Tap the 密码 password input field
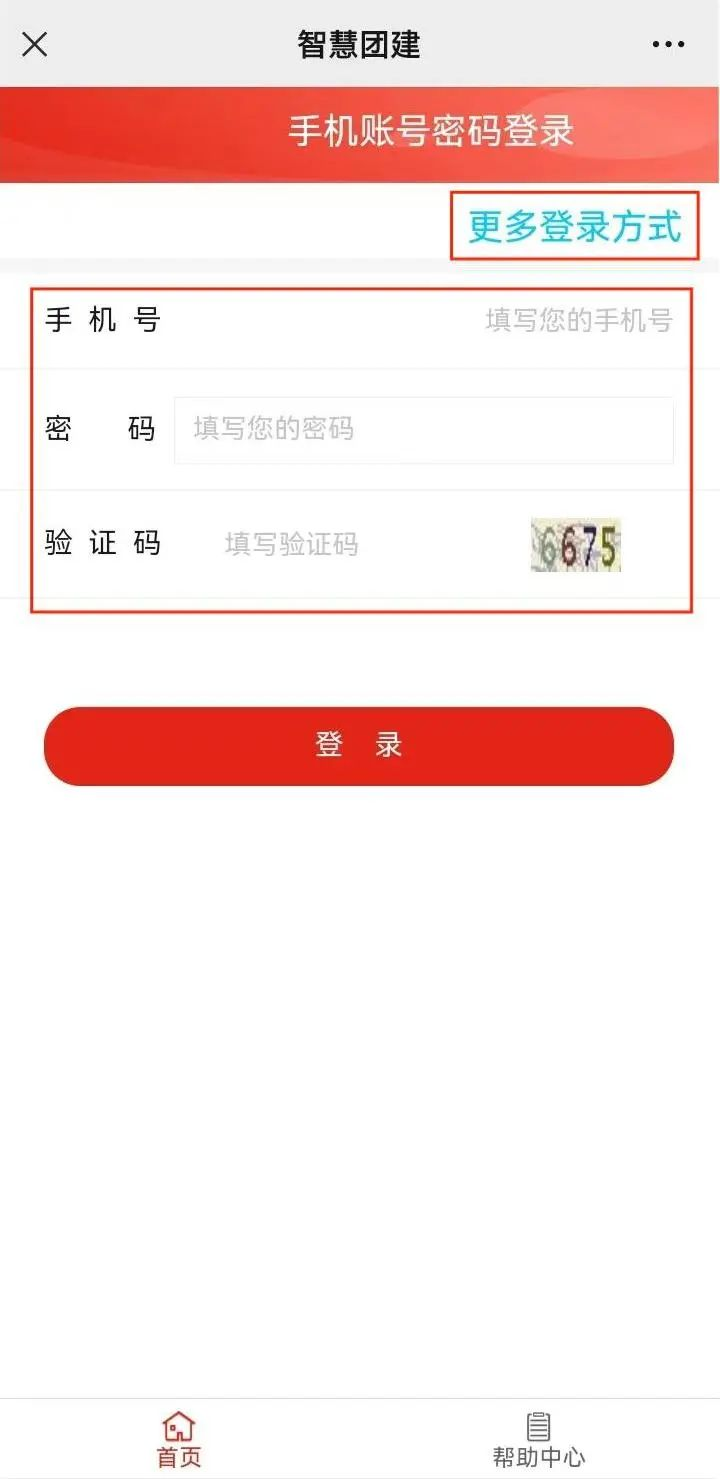Image resolution: width=720 pixels, height=1479 pixels. [423, 430]
